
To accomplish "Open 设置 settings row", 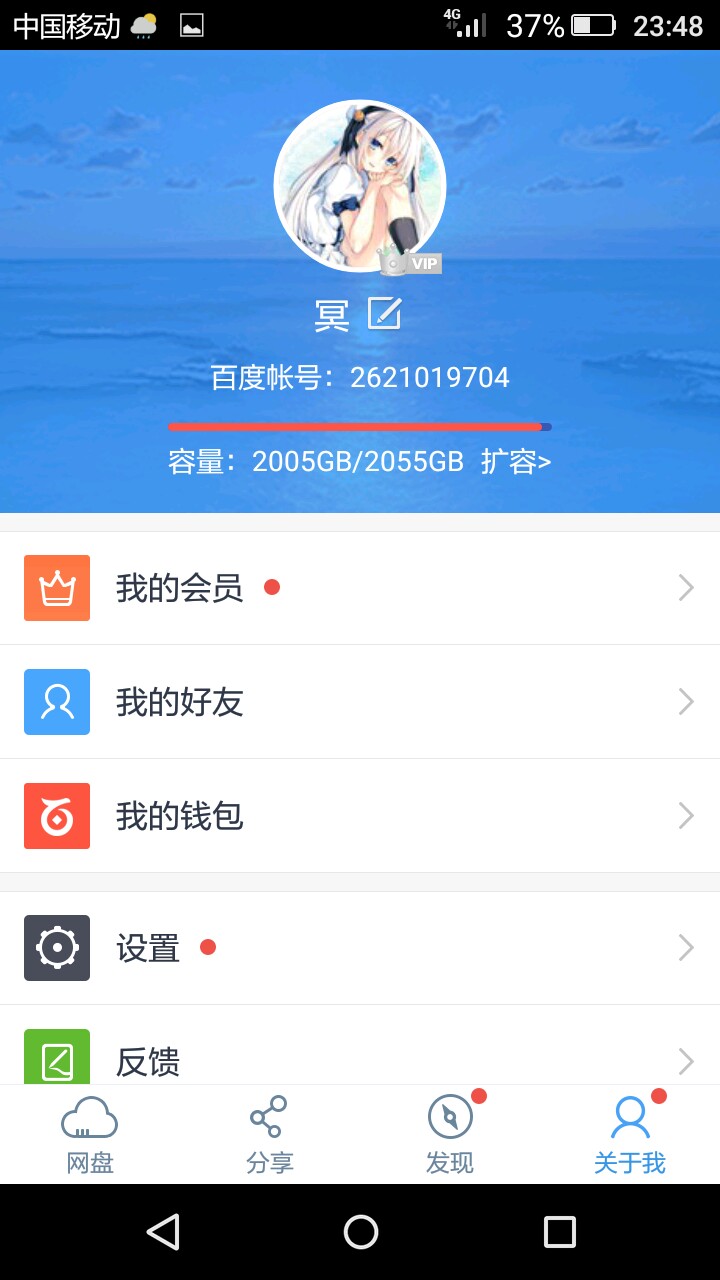I will pyautogui.click(x=360, y=948).
